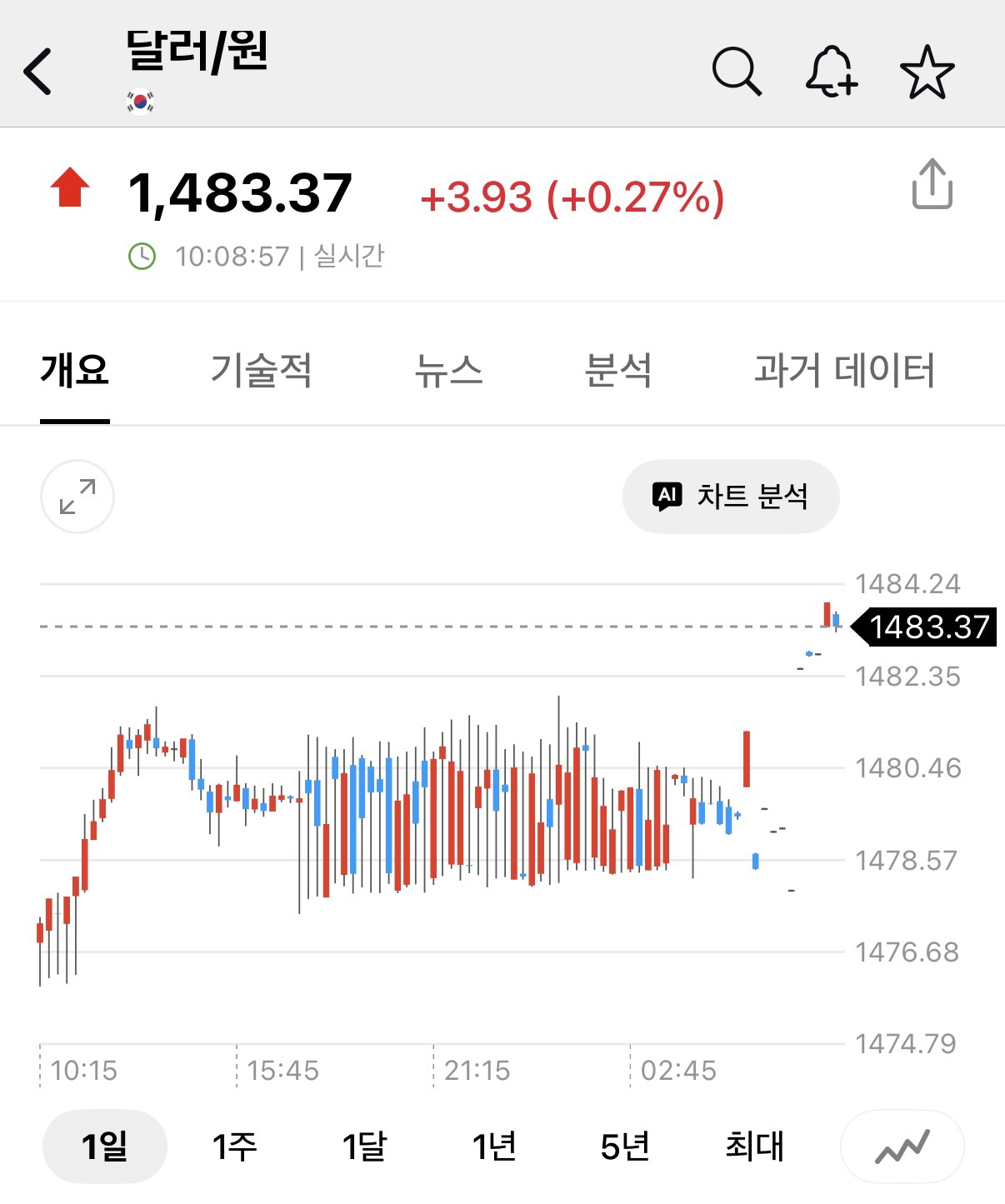Switch the chart range to 1주
The width and height of the screenshot is (1005, 1204).
coord(234,1147)
